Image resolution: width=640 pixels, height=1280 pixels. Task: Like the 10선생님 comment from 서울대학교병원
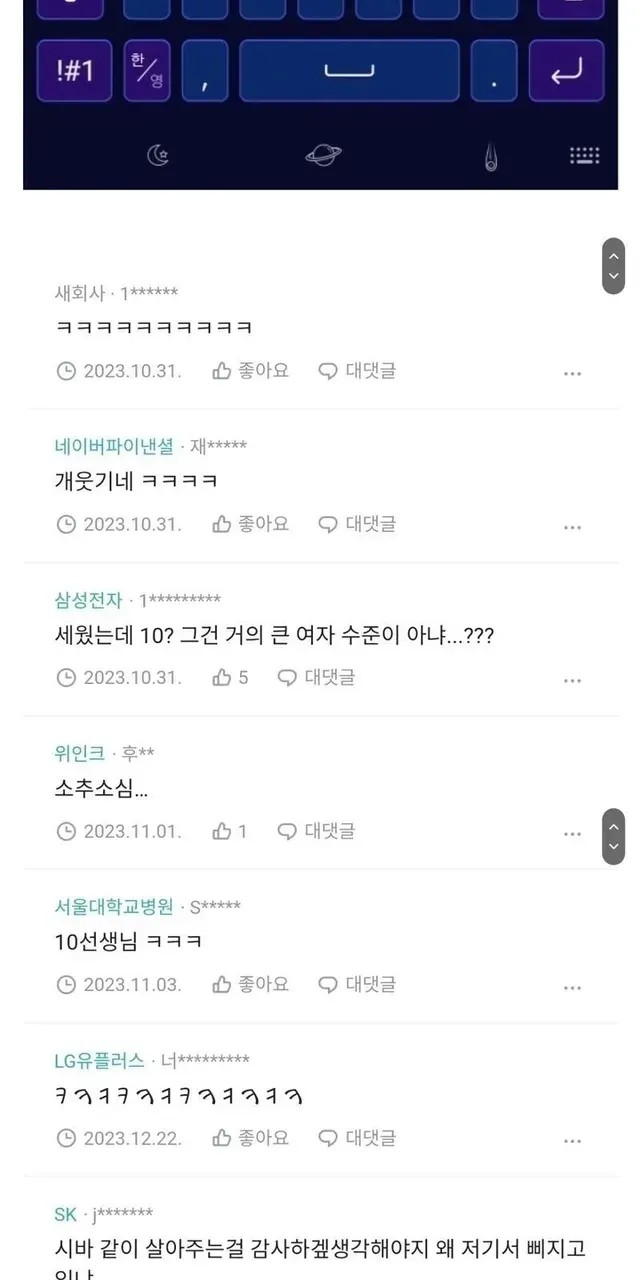(250, 985)
